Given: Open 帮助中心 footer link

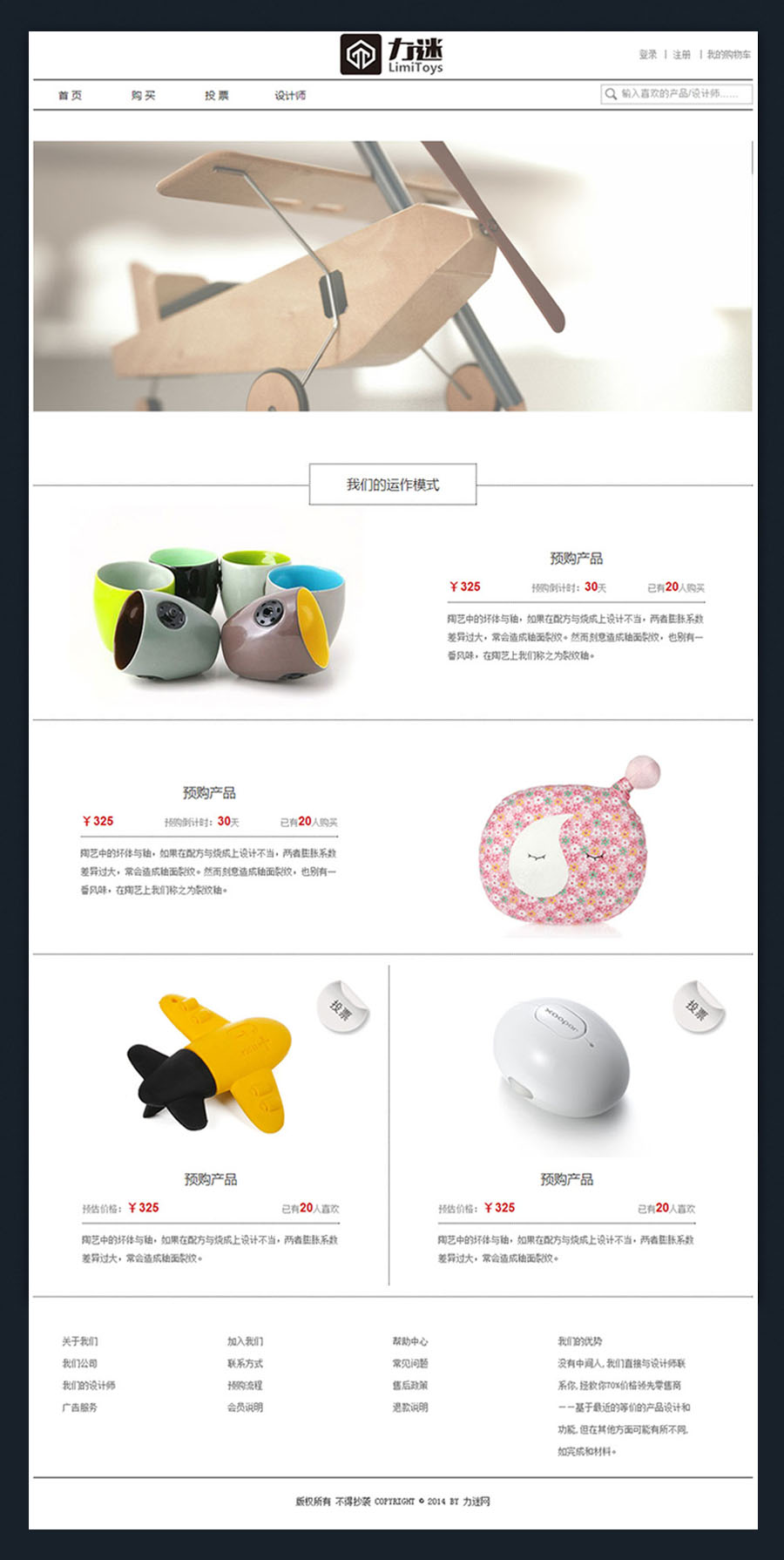Looking at the screenshot, I should 409,1341.
